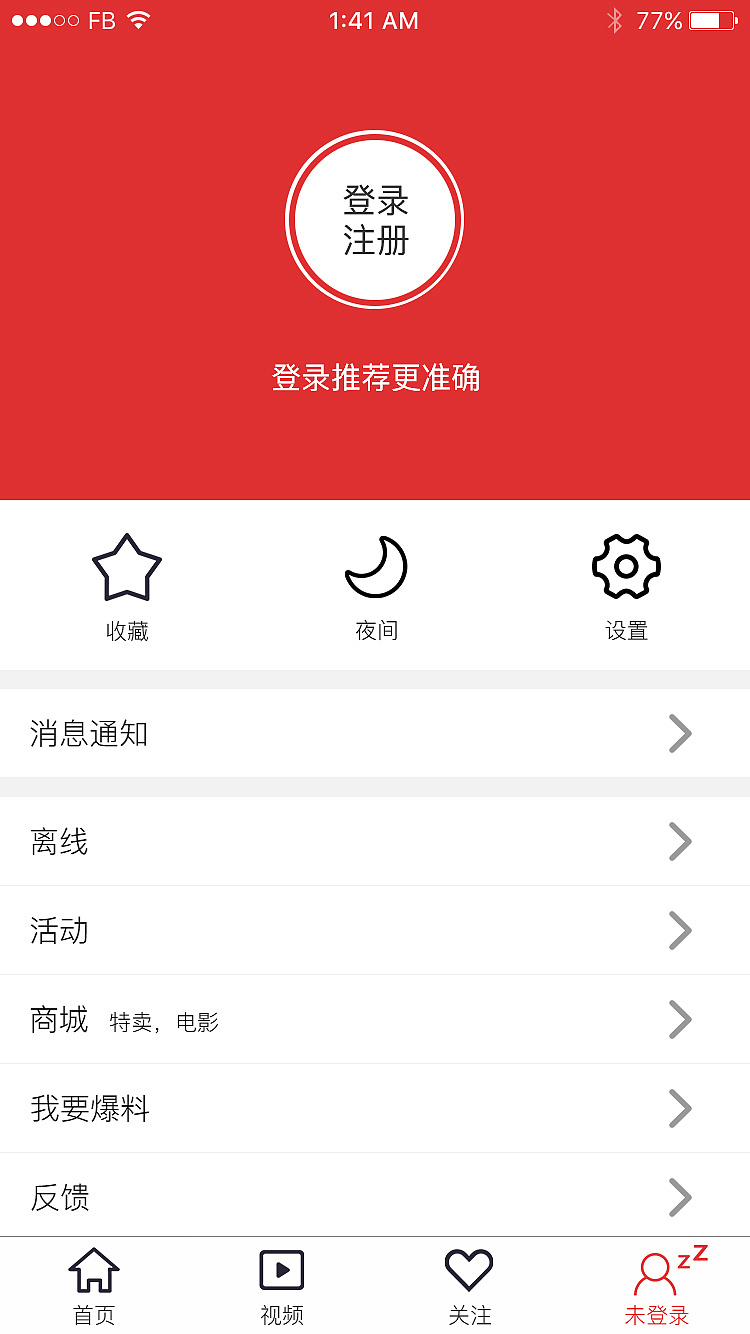
Task: Open the 活动 activities row
Action: click(375, 931)
